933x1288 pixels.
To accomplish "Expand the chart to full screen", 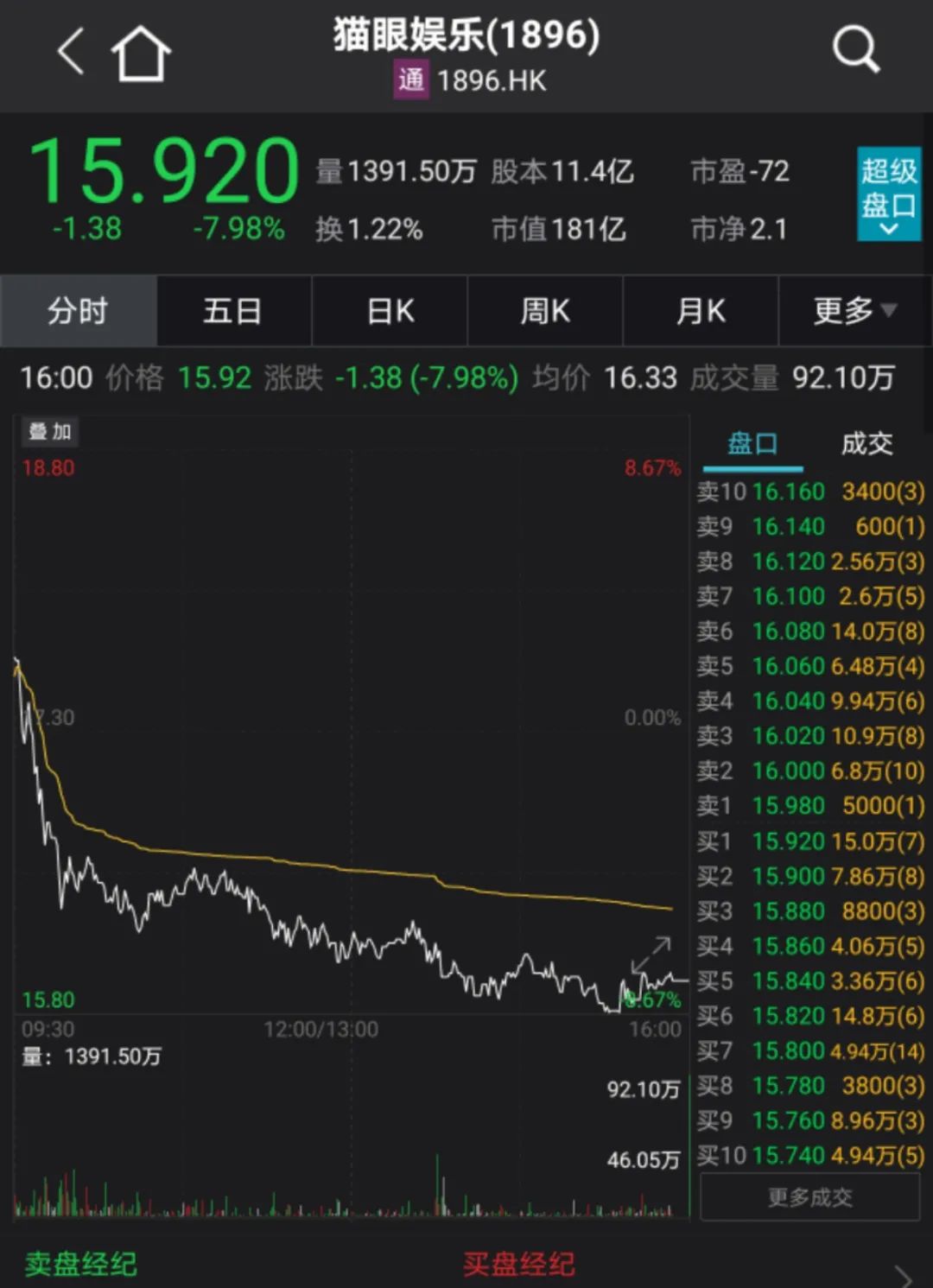I will [x=651, y=955].
